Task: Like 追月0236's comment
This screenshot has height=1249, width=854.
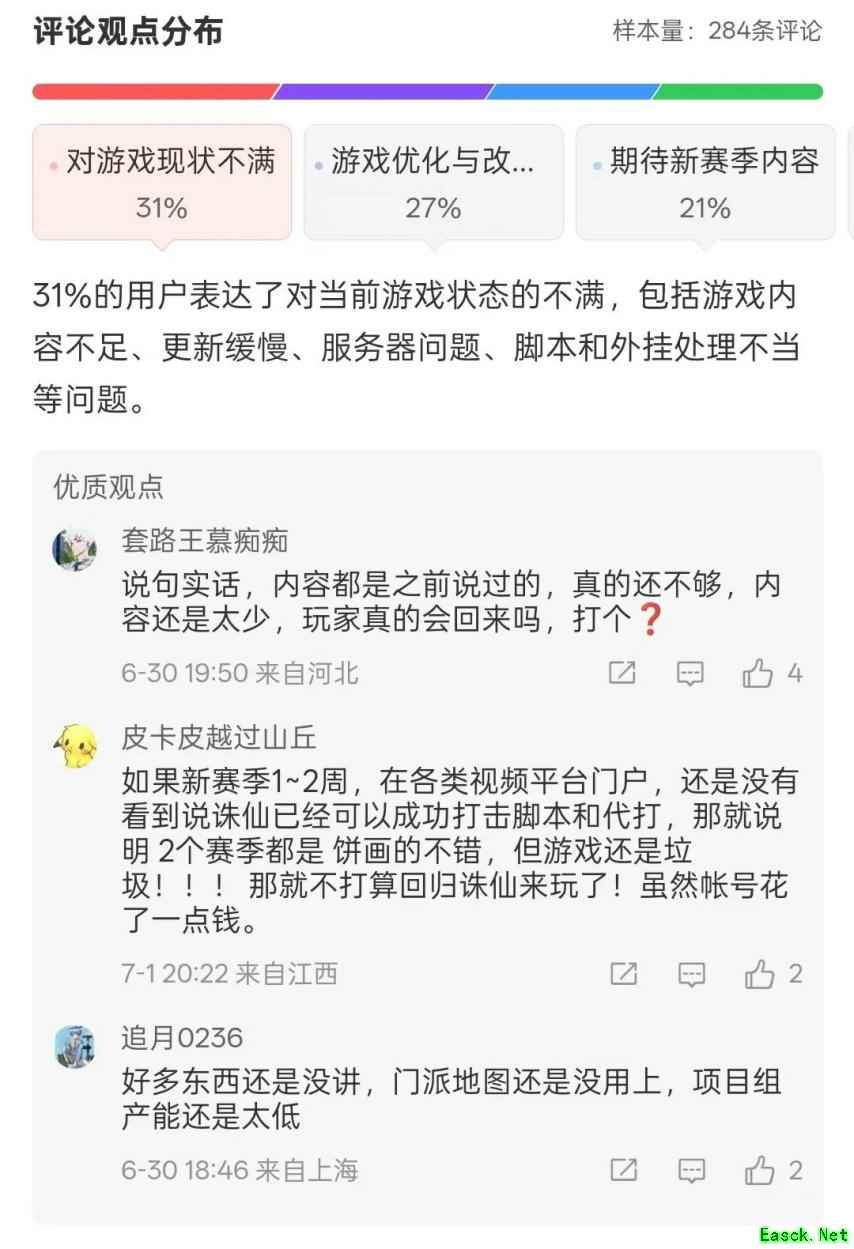Action: 760,1170
